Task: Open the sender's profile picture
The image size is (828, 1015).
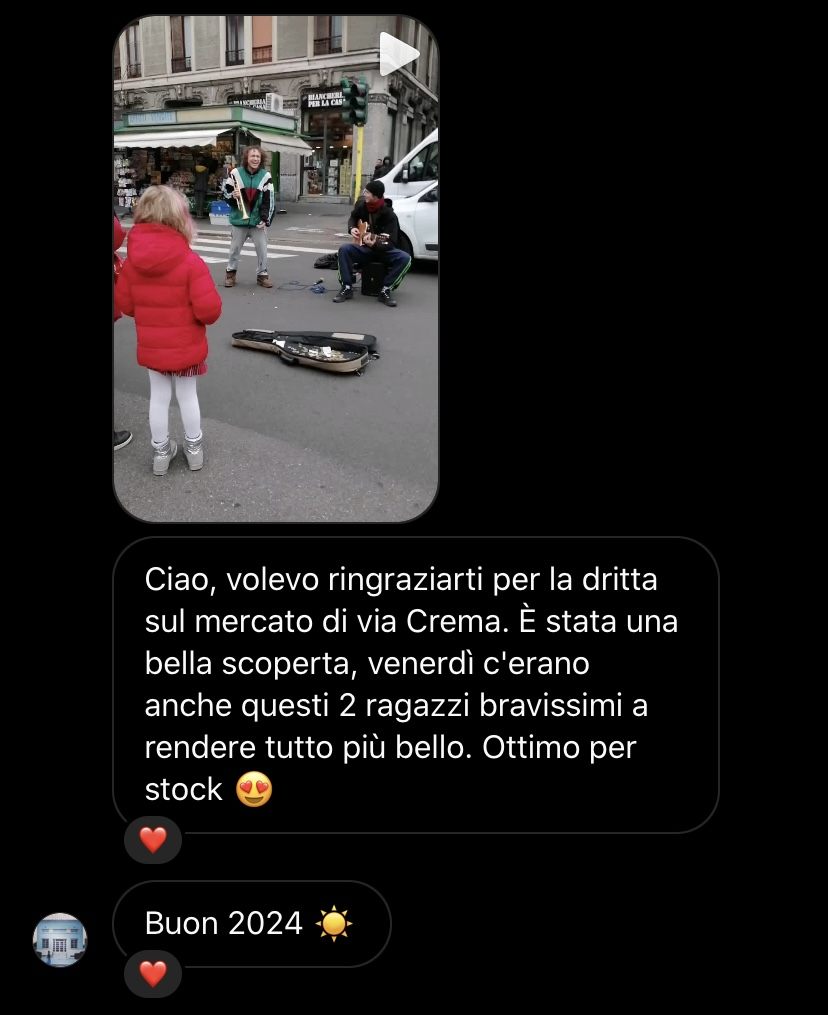Action: [60, 939]
